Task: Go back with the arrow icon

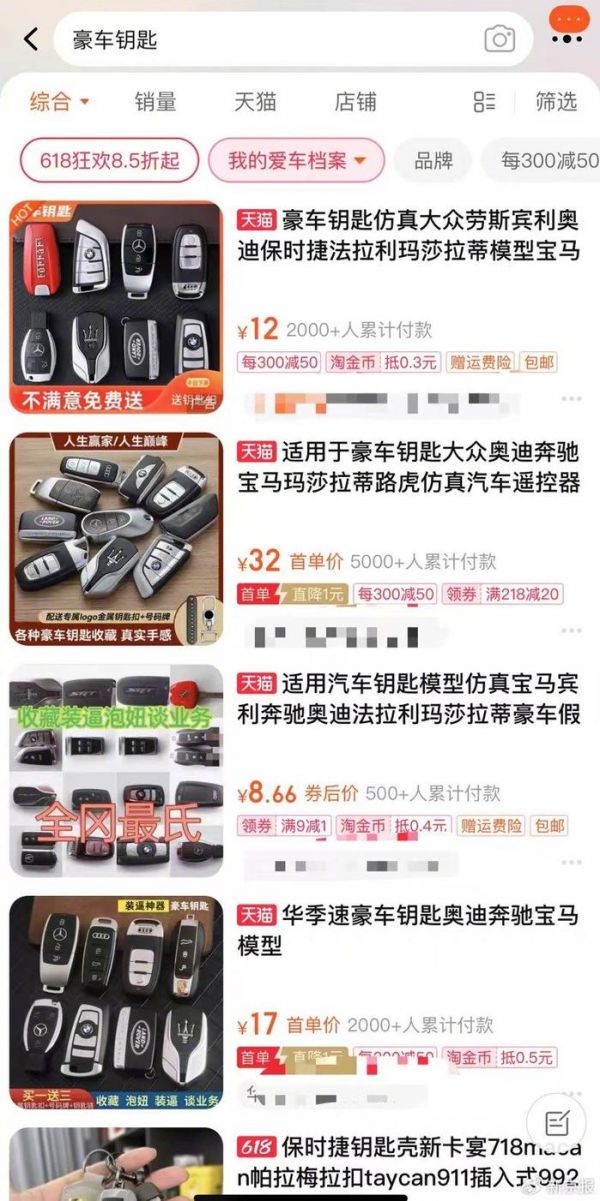Action: (x=31, y=39)
